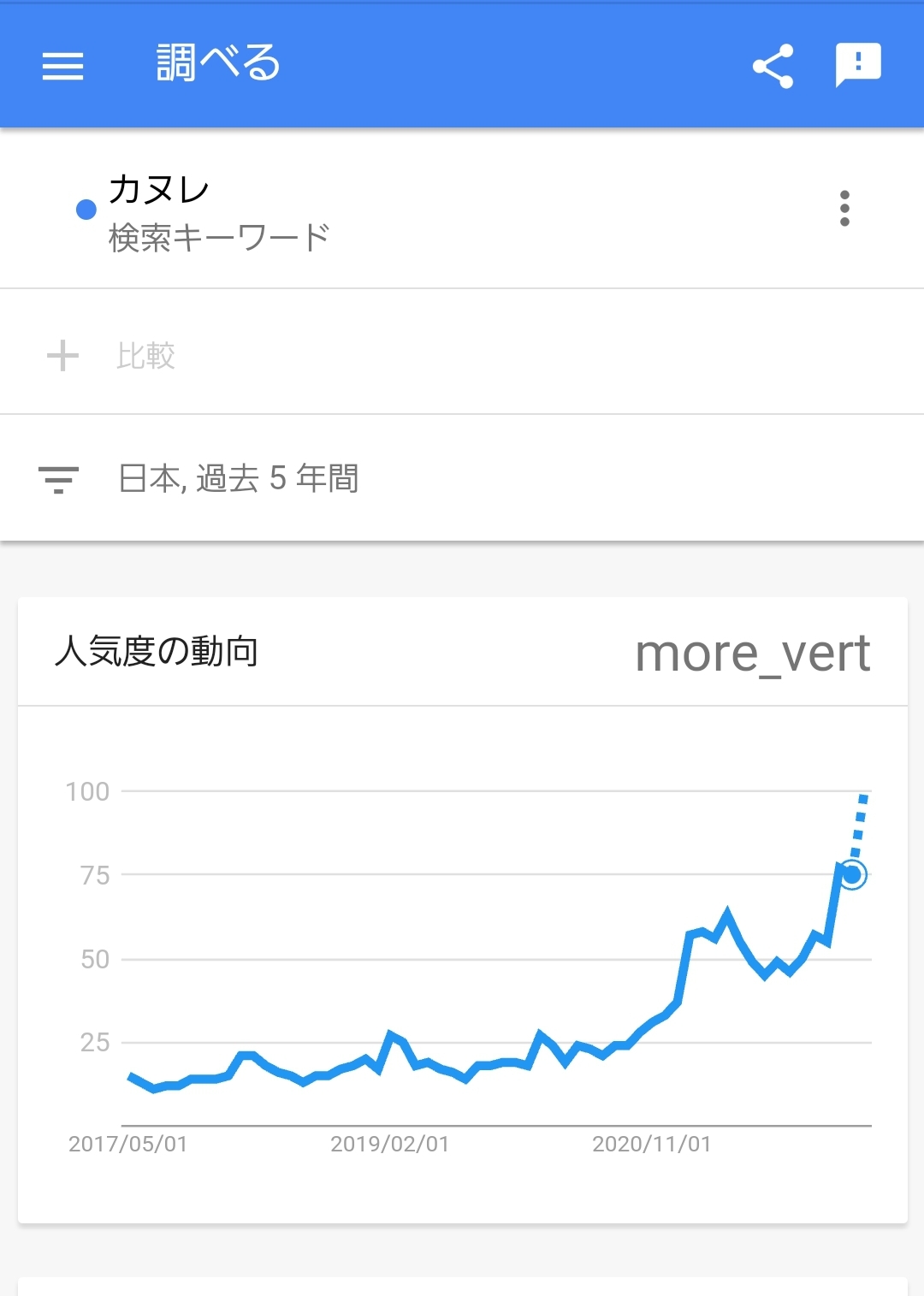This screenshot has width=924, height=1296.
Task: Add a comparison term with 比較
Action: pyautogui.click(x=145, y=356)
